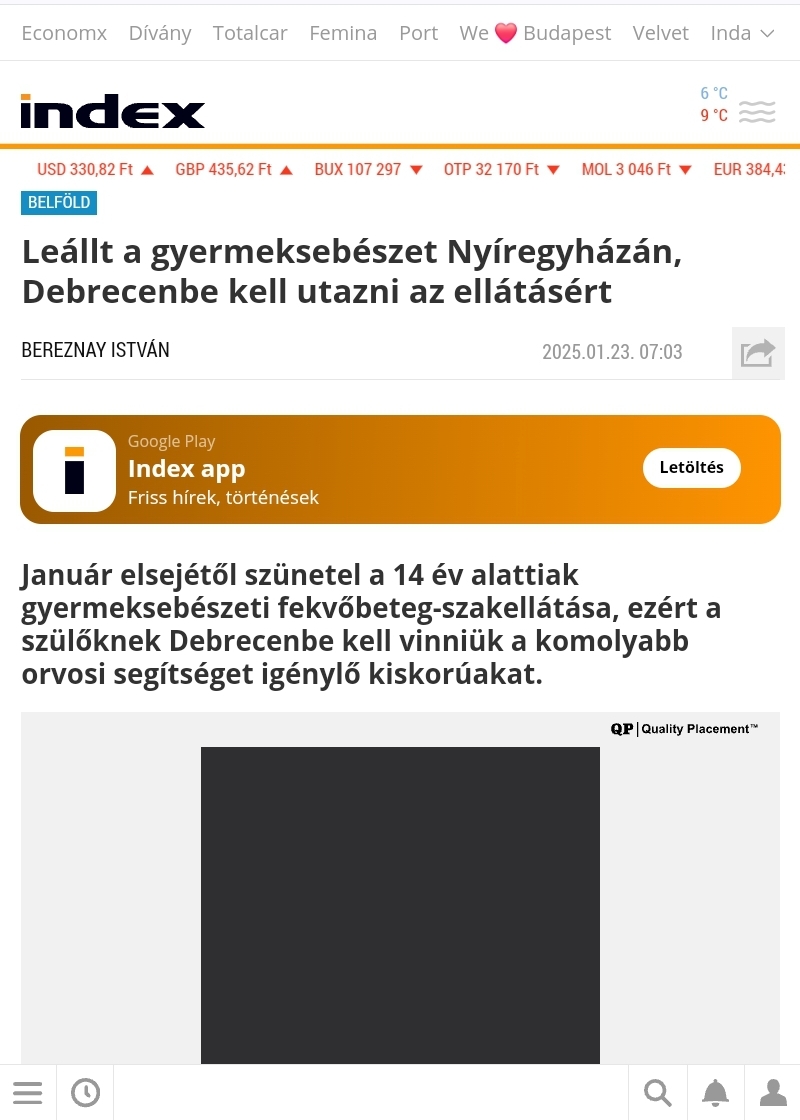Go to the Dívány site
800x1120 pixels.
tap(160, 33)
